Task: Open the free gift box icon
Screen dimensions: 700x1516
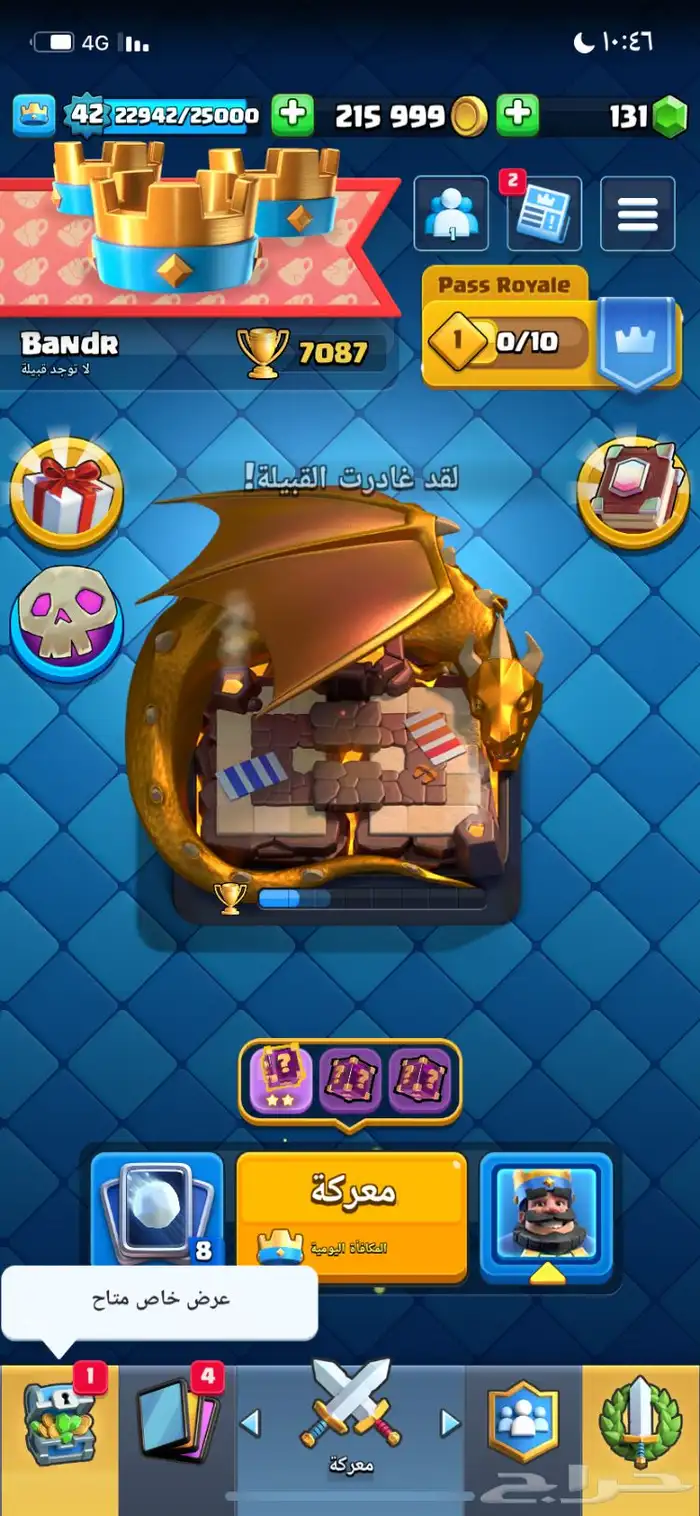Action: click(x=66, y=493)
